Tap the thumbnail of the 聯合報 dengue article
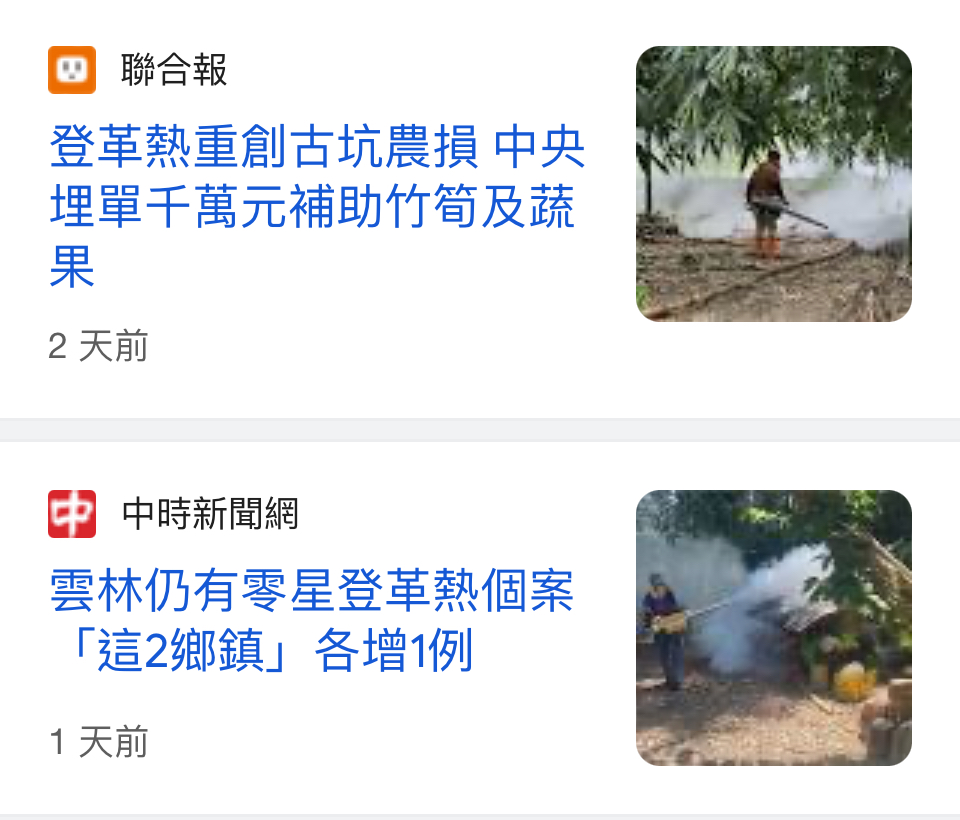Image resolution: width=960 pixels, height=820 pixels. coord(773,184)
